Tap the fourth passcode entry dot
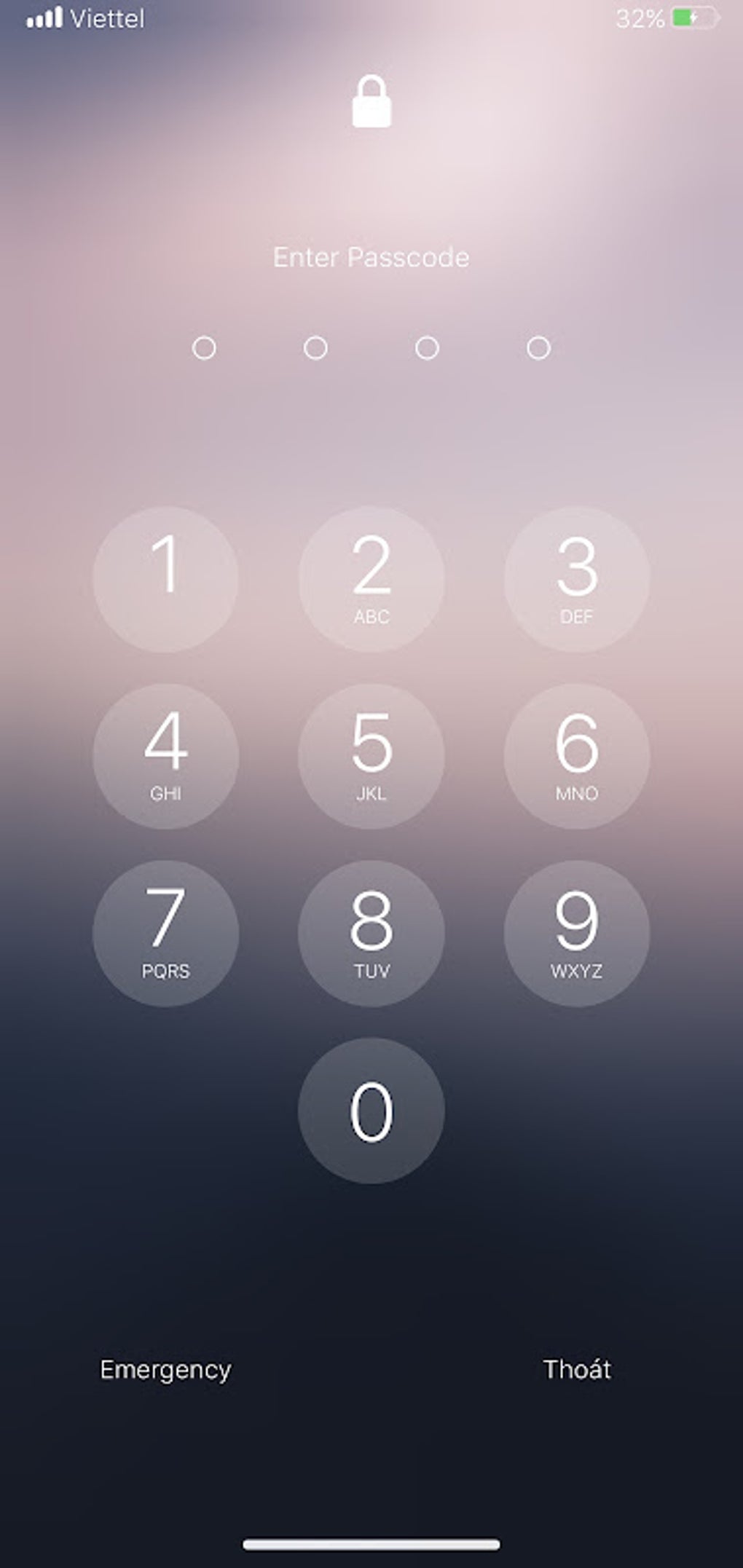743x1568 pixels. (x=538, y=349)
